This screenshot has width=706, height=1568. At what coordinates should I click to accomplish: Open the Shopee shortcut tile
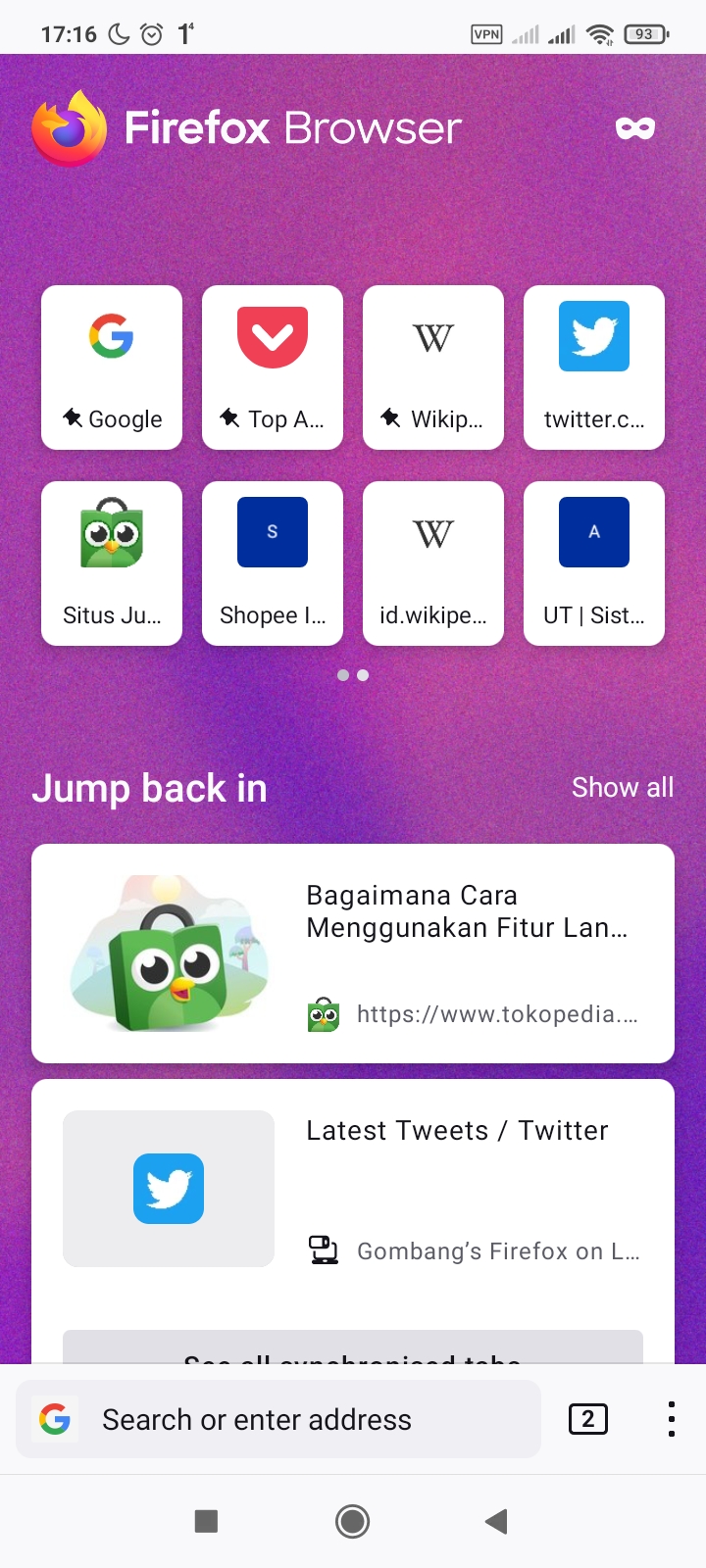point(273,563)
